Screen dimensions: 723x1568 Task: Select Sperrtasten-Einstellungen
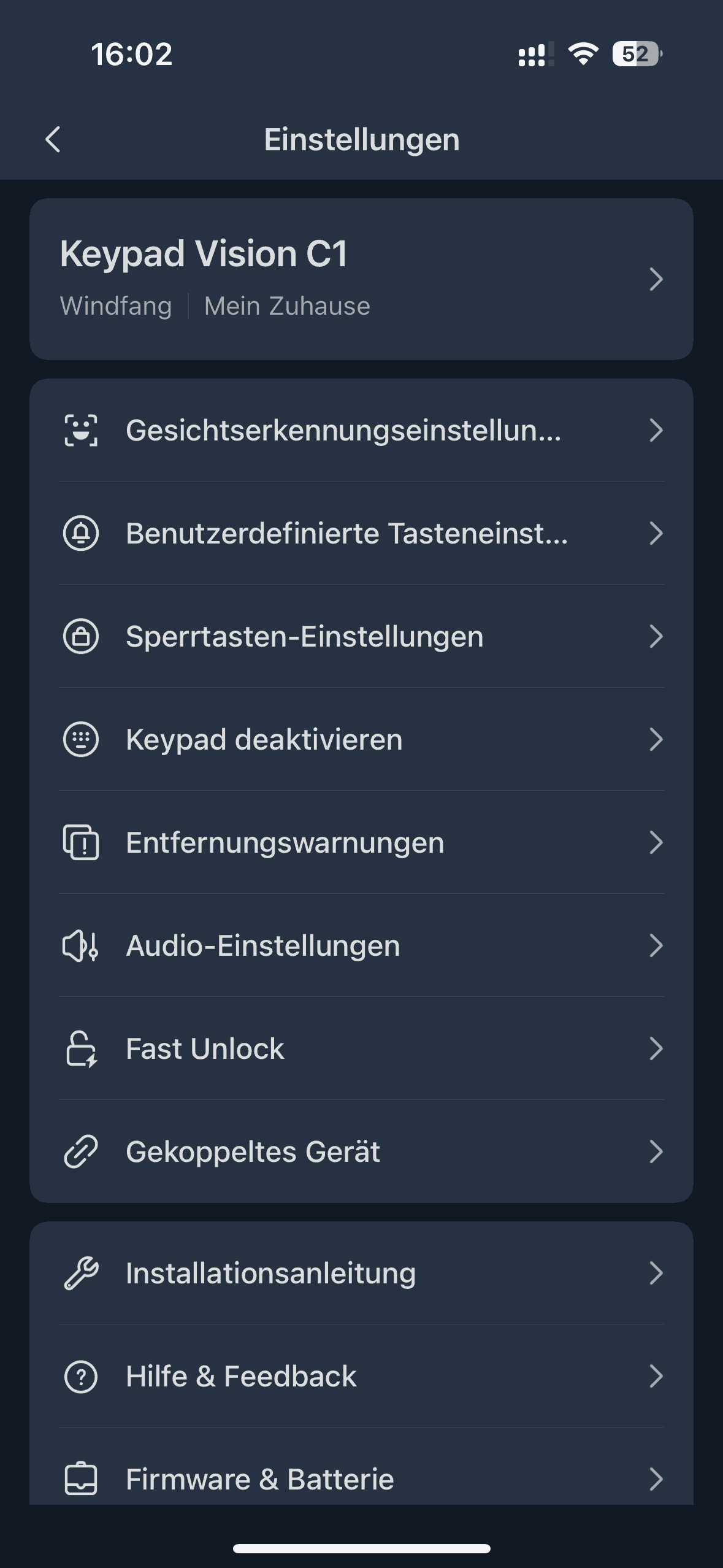361,636
